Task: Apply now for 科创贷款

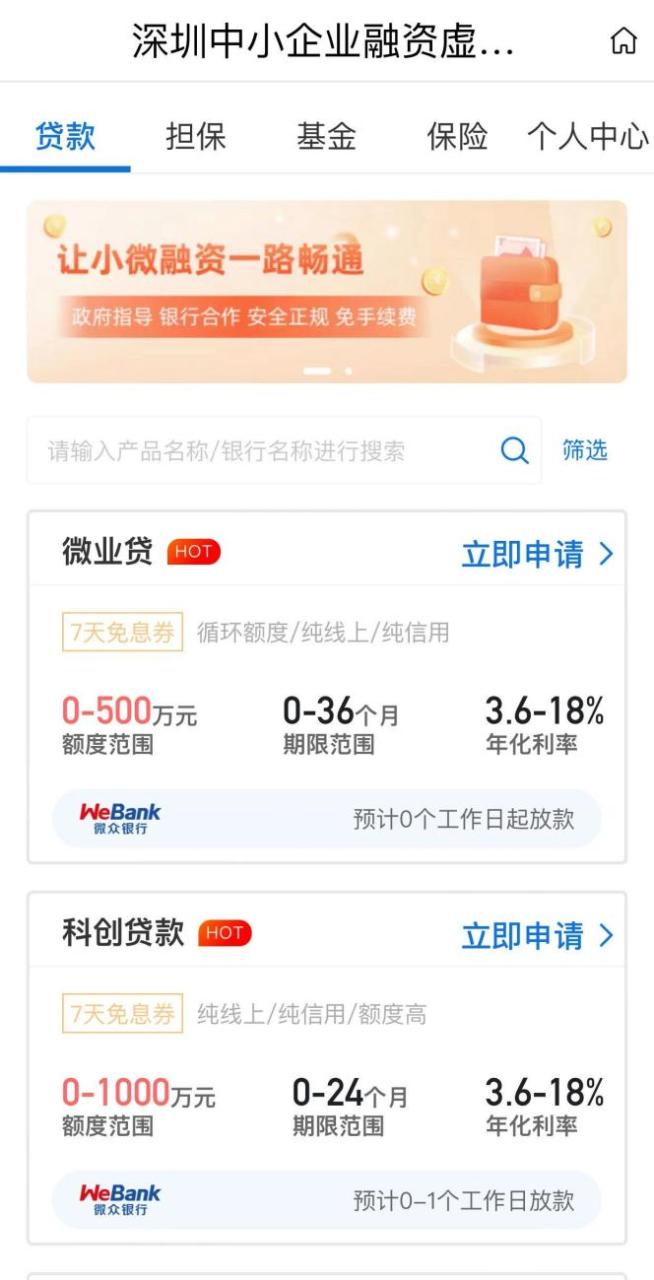Action: 537,936
